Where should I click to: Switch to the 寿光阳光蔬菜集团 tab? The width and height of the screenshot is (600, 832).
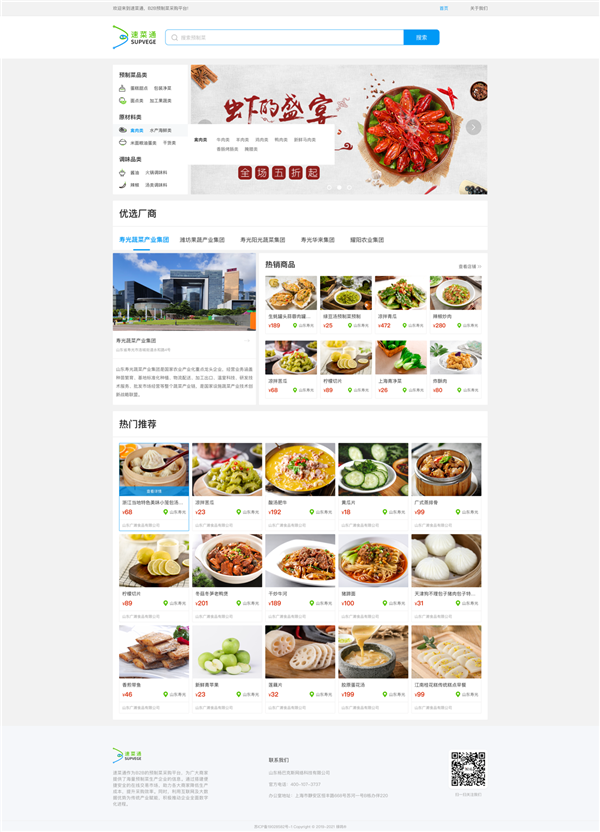262,240
